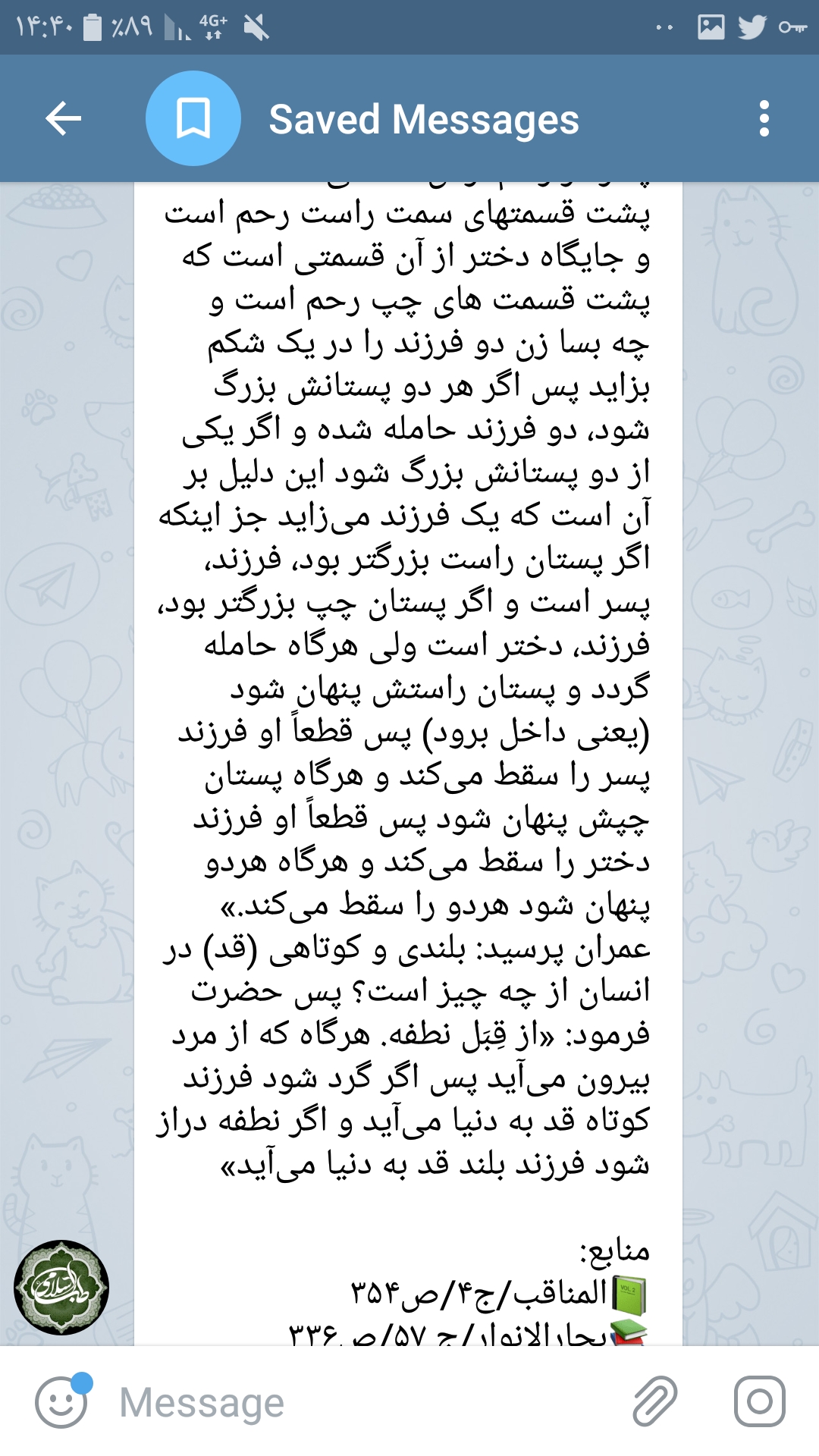
Task: Open the sender's round green avatar
Action: point(61,1287)
